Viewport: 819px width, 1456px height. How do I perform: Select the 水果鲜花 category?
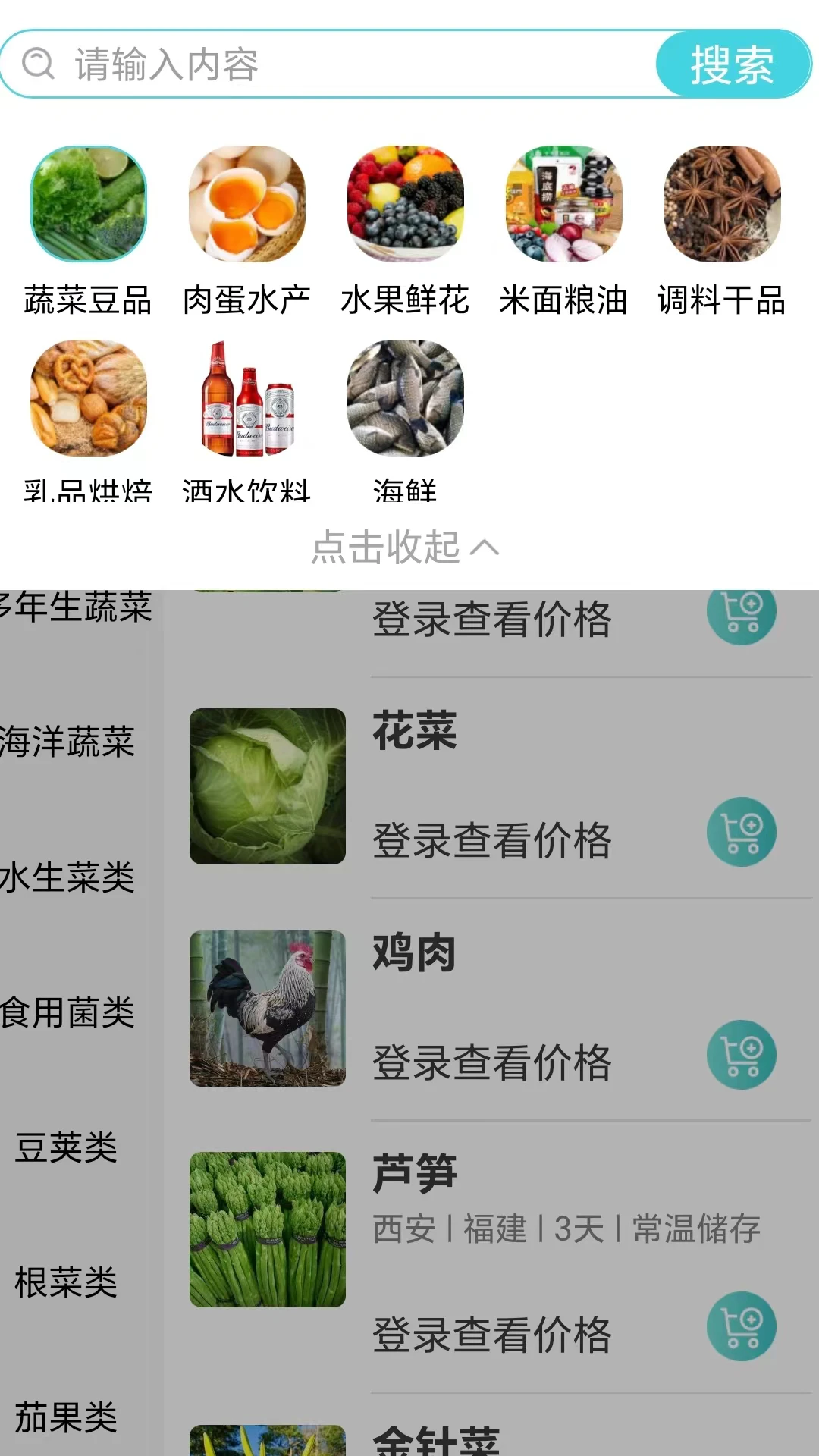pos(407,205)
